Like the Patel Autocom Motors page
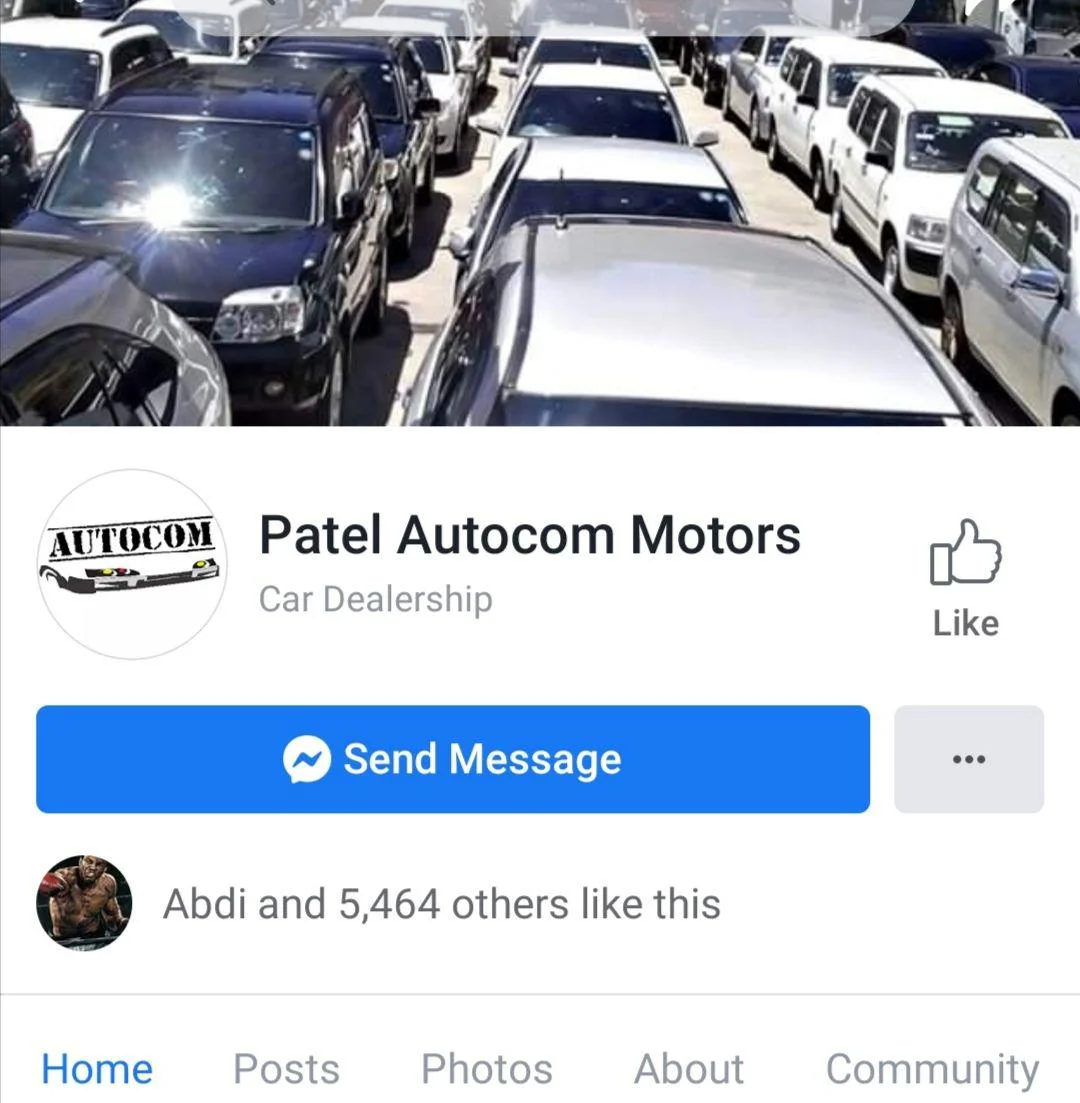The image size is (1080, 1103). (965, 576)
